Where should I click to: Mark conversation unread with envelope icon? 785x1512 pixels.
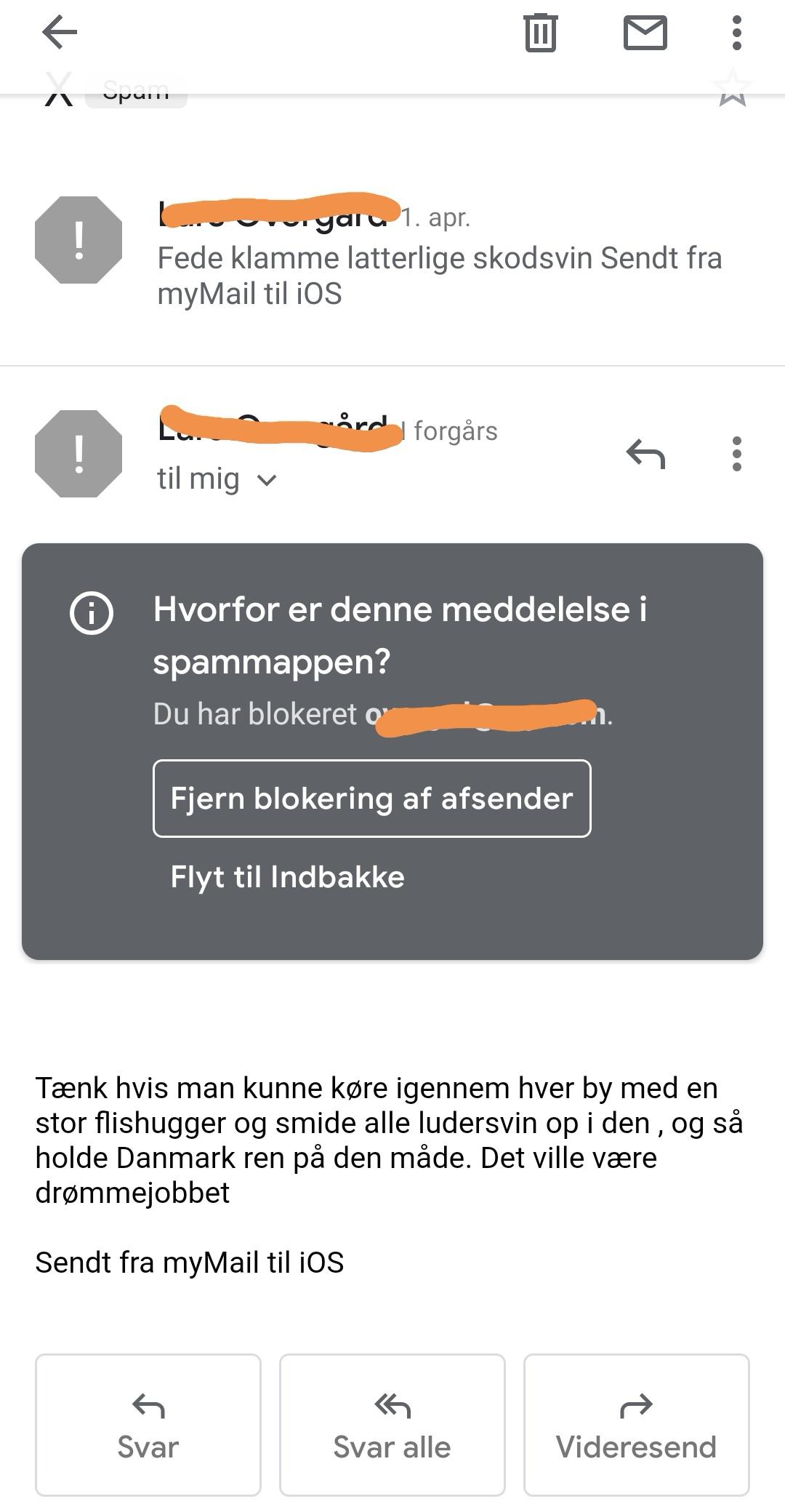point(645,33)
